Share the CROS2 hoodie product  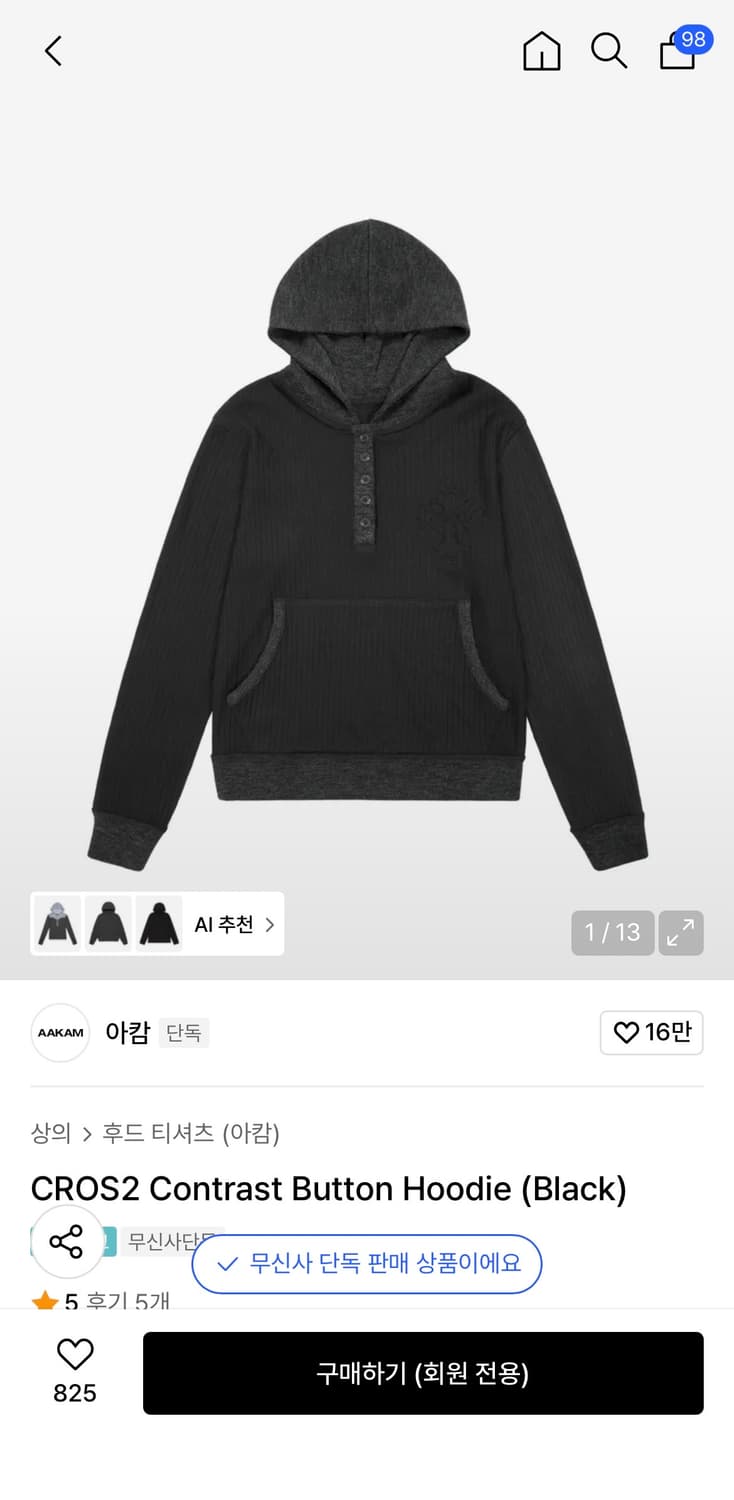click(66, 1242)
